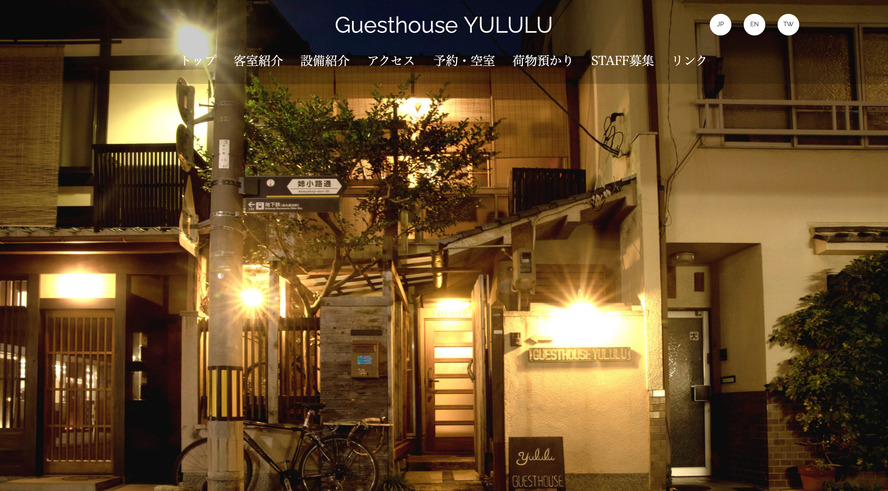Open STAFF募集 page

point(622,61)
